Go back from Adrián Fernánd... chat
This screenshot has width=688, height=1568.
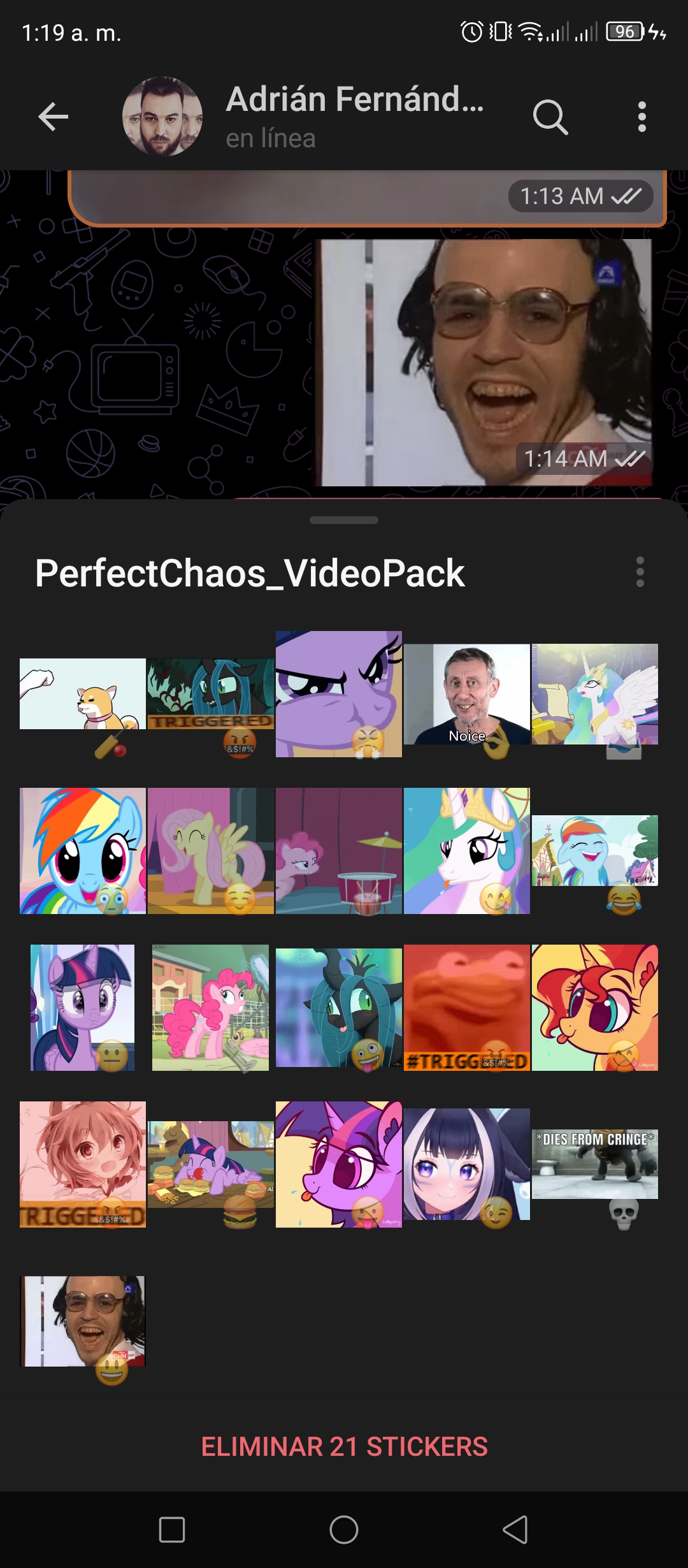click(x=54, y=117)
